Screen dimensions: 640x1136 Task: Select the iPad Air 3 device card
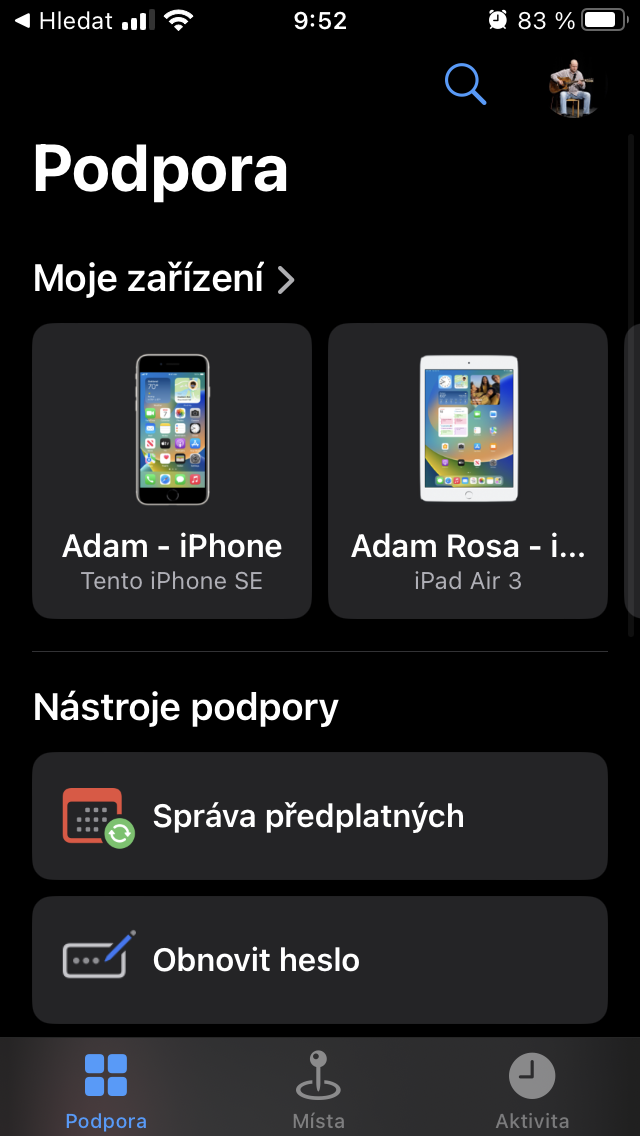(x=468, y=470)
